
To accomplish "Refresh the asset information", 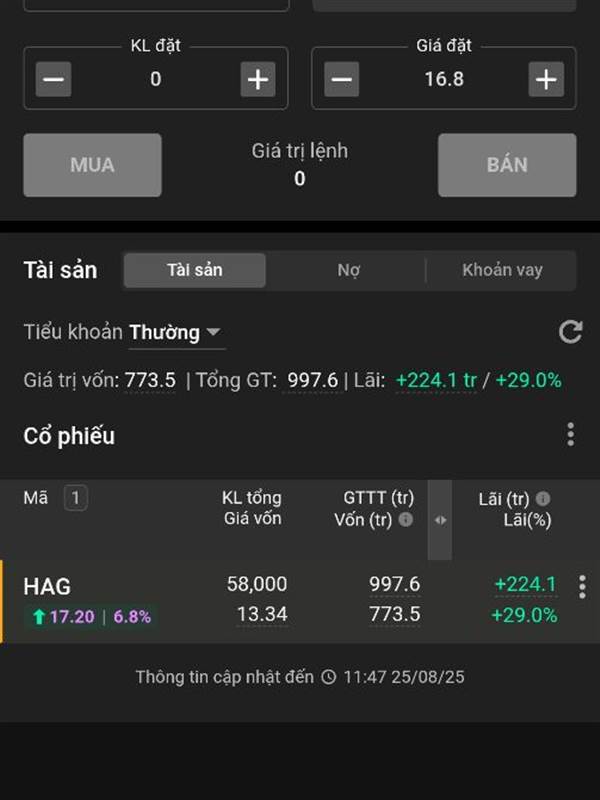I will click(x=570, y=332).
